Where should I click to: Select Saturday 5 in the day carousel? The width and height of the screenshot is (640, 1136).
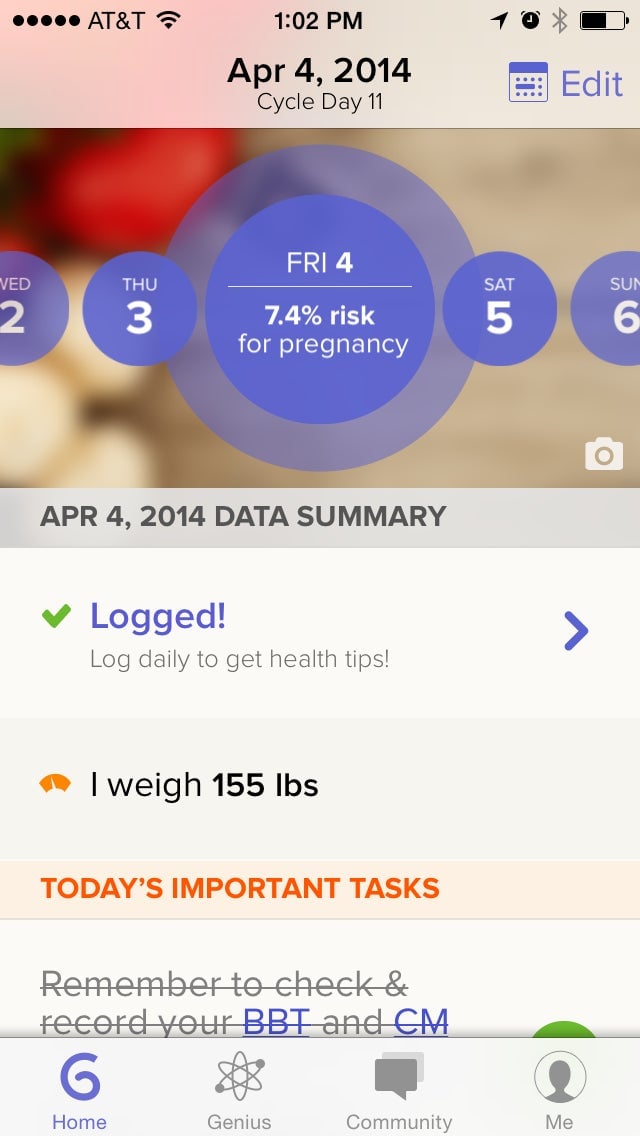(499, 309)
